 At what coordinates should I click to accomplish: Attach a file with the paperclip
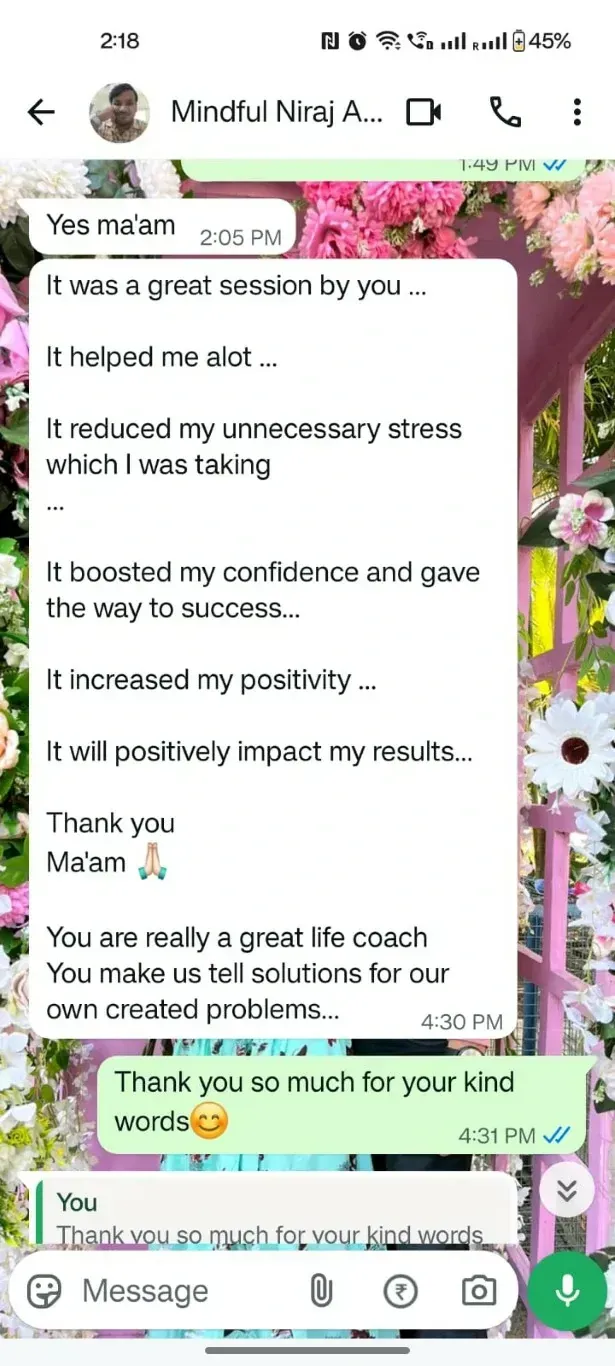321,1291
